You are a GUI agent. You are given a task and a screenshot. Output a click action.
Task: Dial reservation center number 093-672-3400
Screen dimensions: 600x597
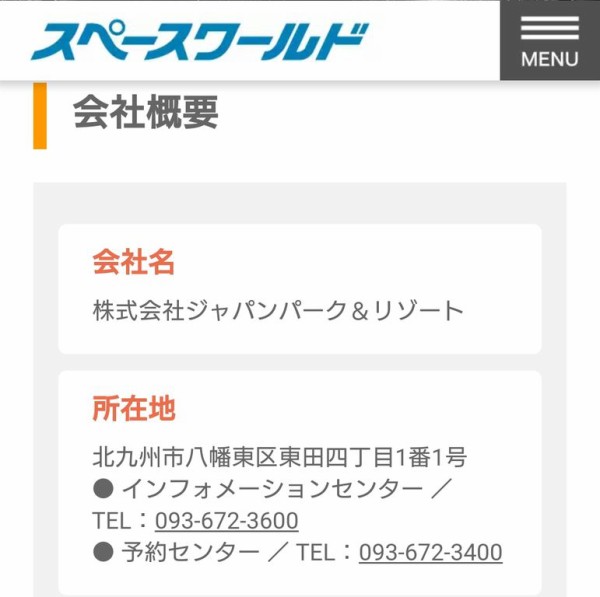pos(430,552)
